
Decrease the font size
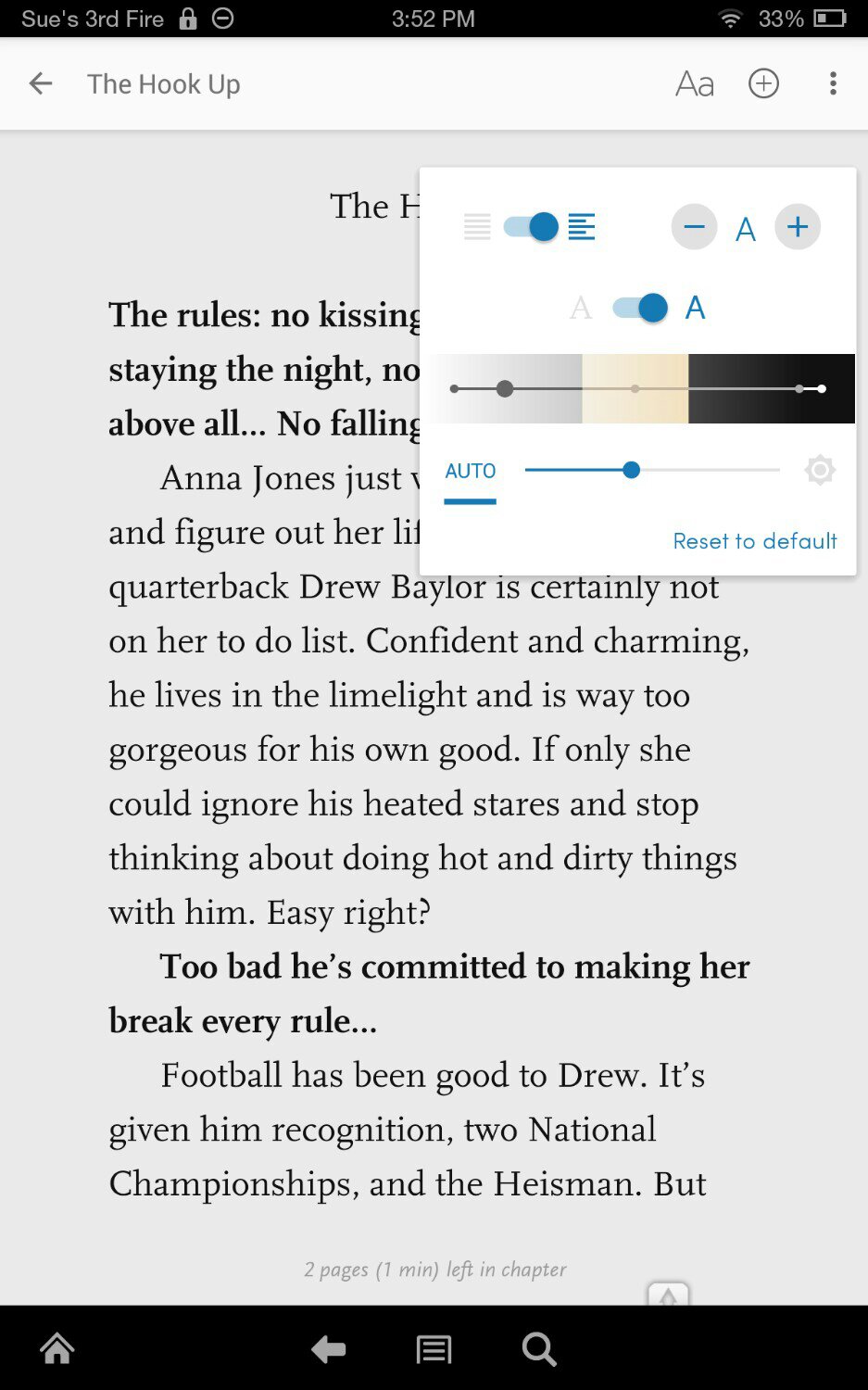click(694, 227)
